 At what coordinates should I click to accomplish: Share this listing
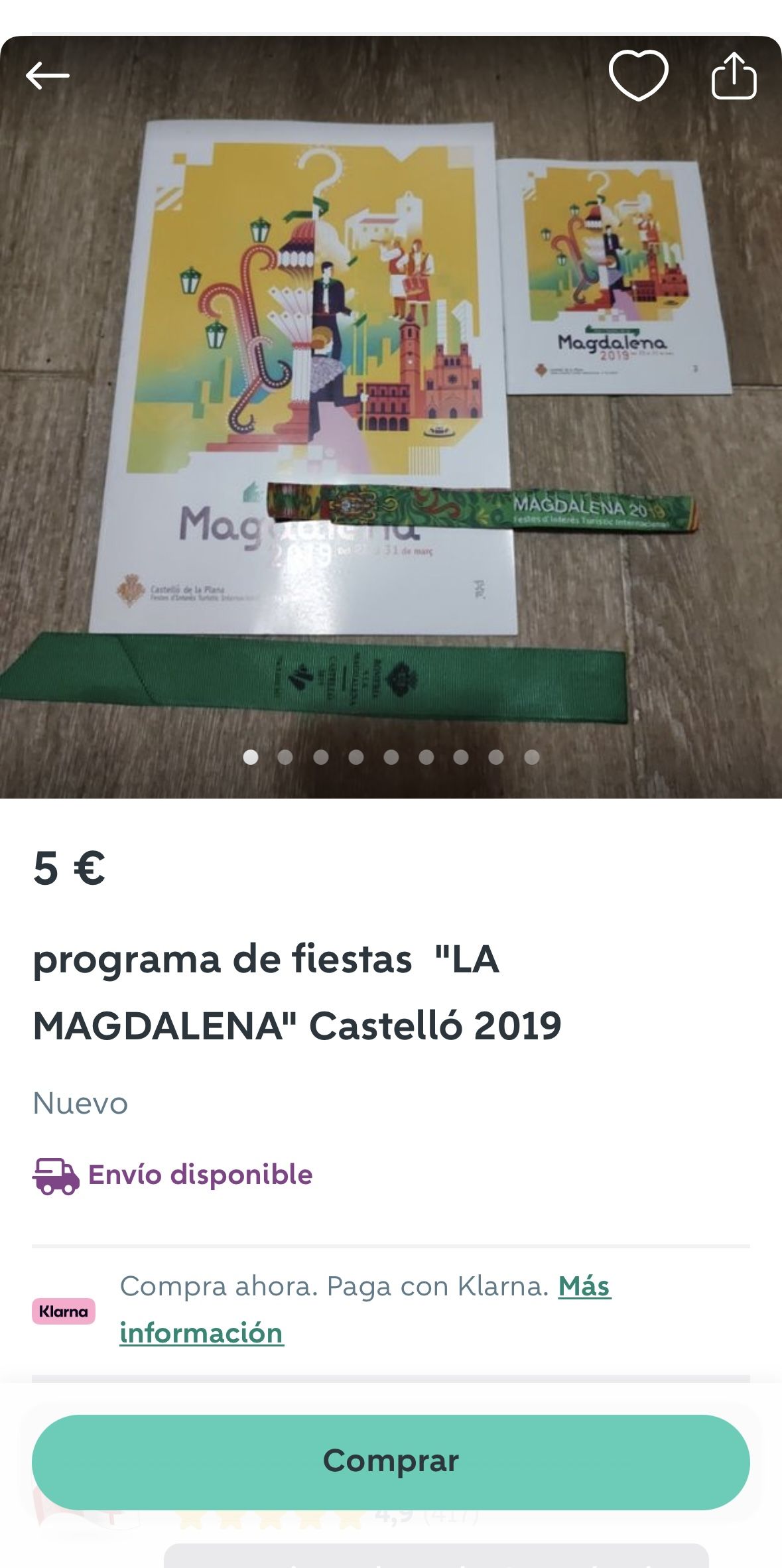point(734,76)
